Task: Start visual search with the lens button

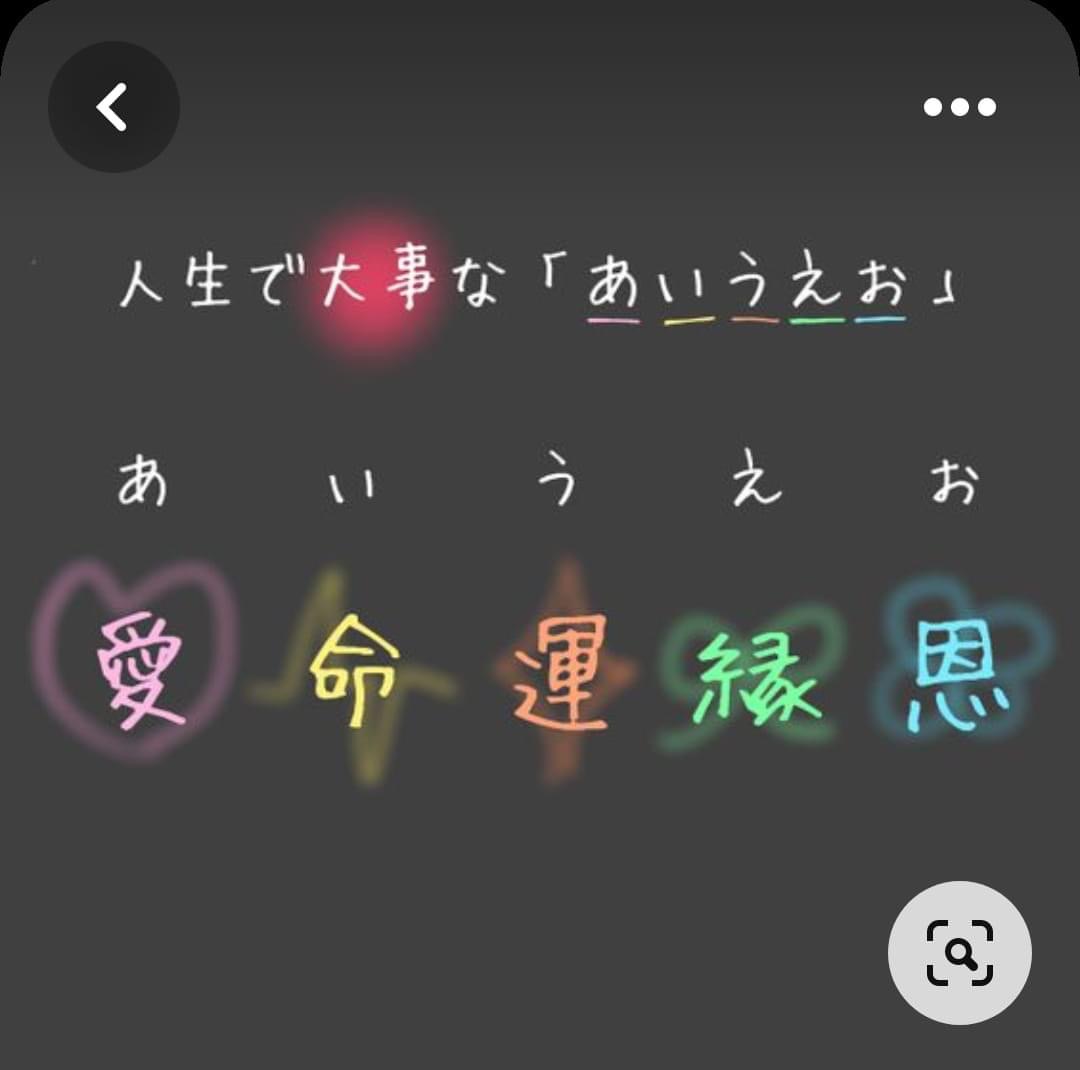Action: click(x=959, y=952)
